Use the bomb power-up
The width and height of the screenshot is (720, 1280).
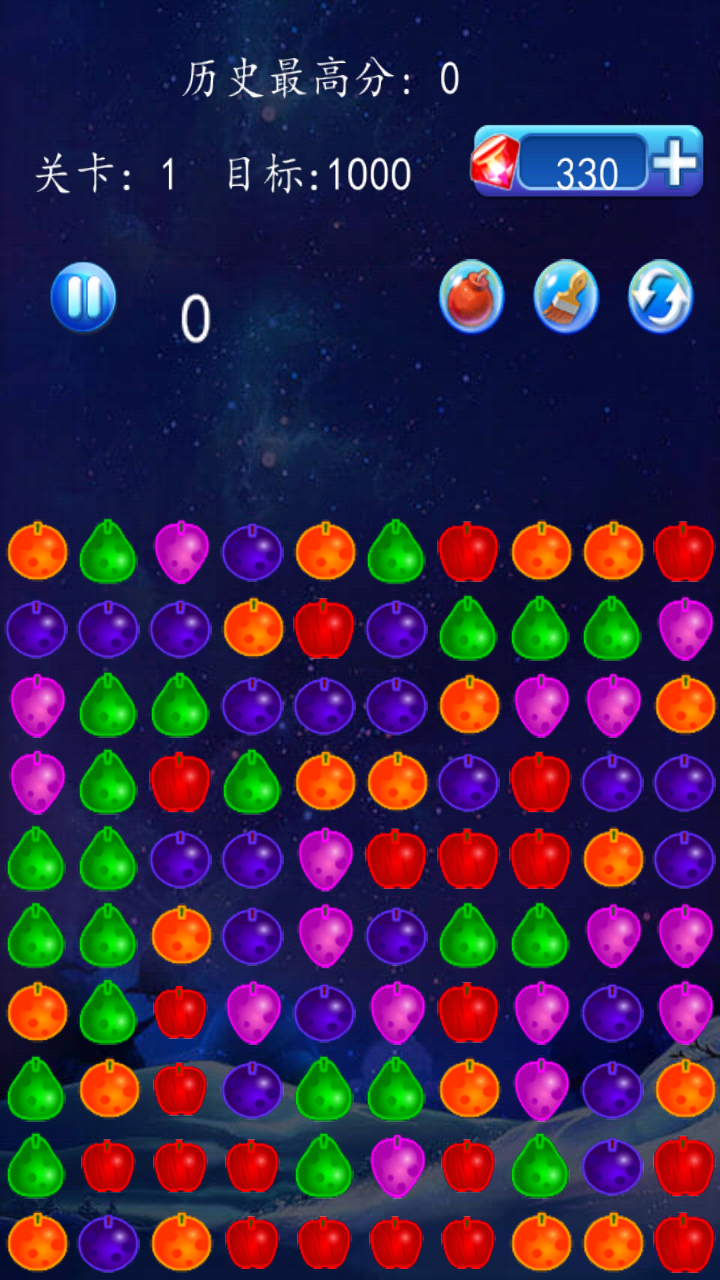[472, 297]
